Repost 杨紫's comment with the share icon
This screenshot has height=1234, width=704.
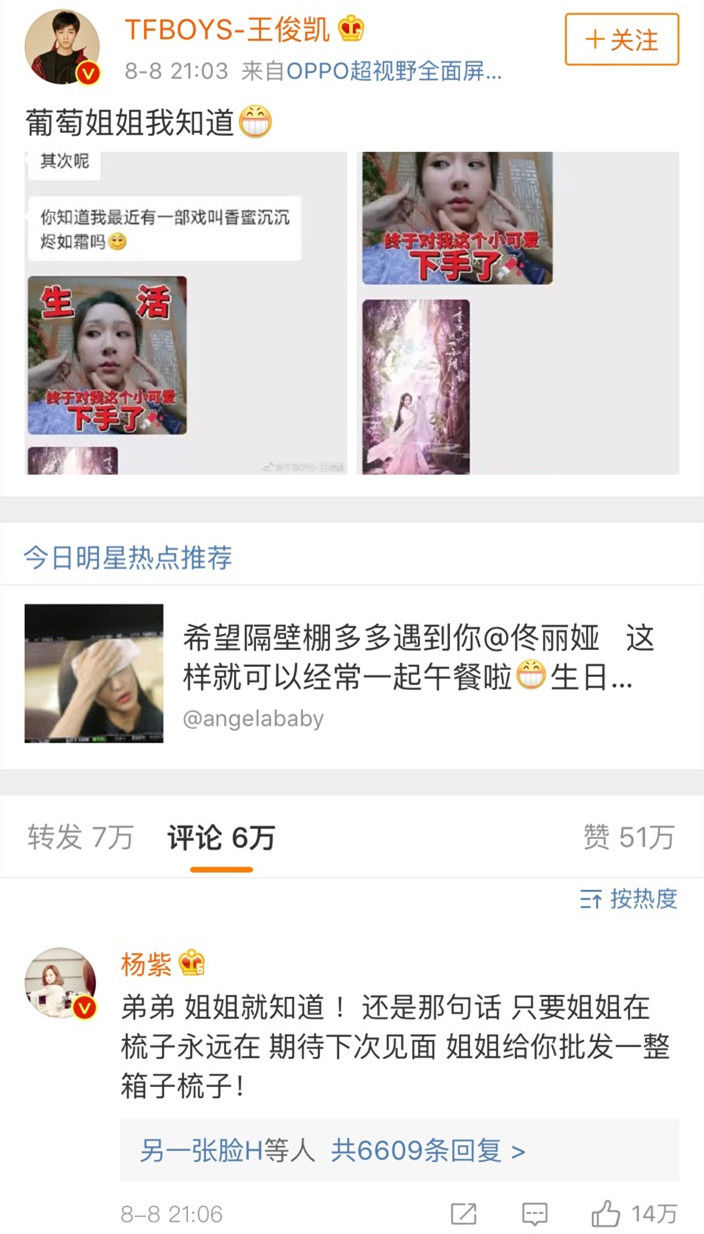click(463, 1214)
